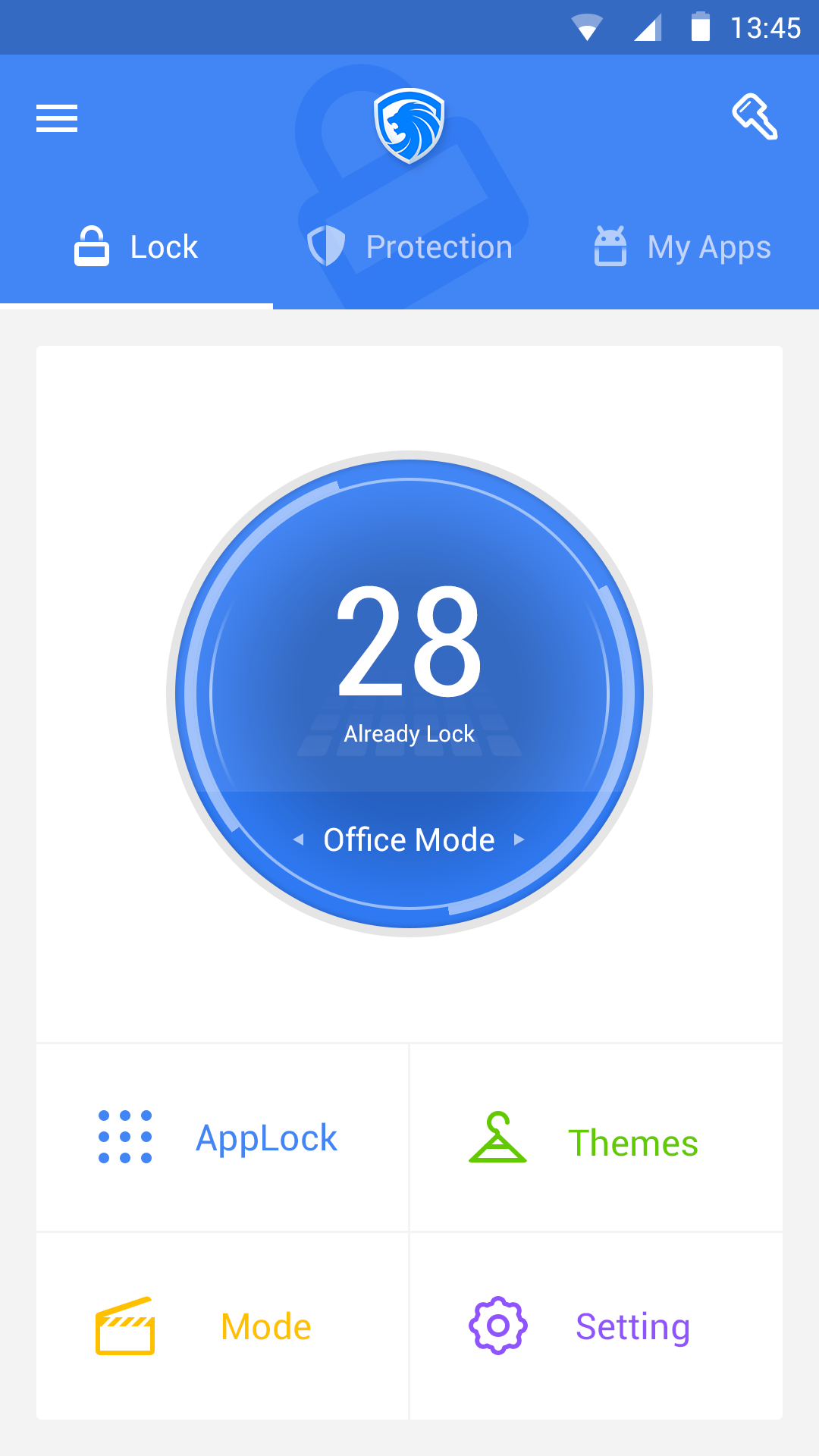Tap the left arrow beside Office Mode
Screen dimensions: 819x1456
coord(298,839)
